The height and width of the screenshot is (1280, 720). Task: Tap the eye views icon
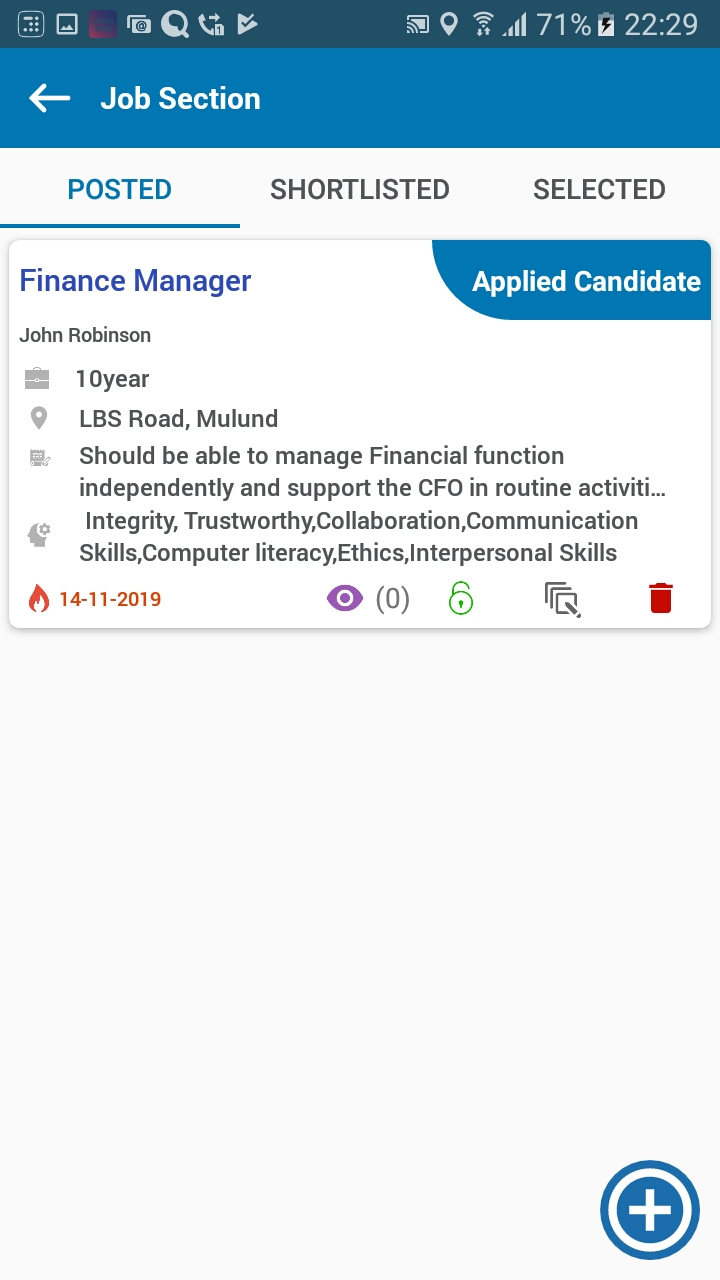click(345, 599)
